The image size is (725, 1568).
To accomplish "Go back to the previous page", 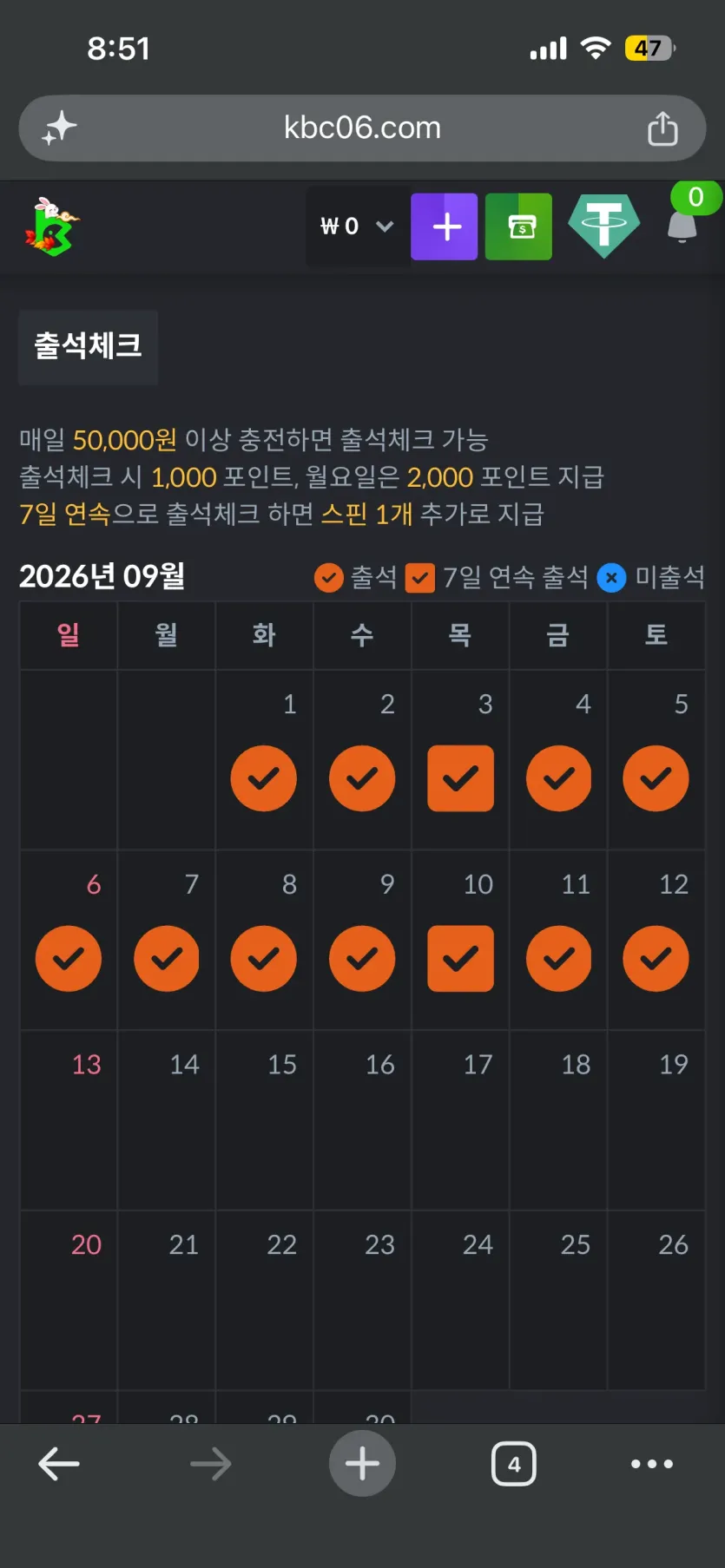I will 59,1464.
